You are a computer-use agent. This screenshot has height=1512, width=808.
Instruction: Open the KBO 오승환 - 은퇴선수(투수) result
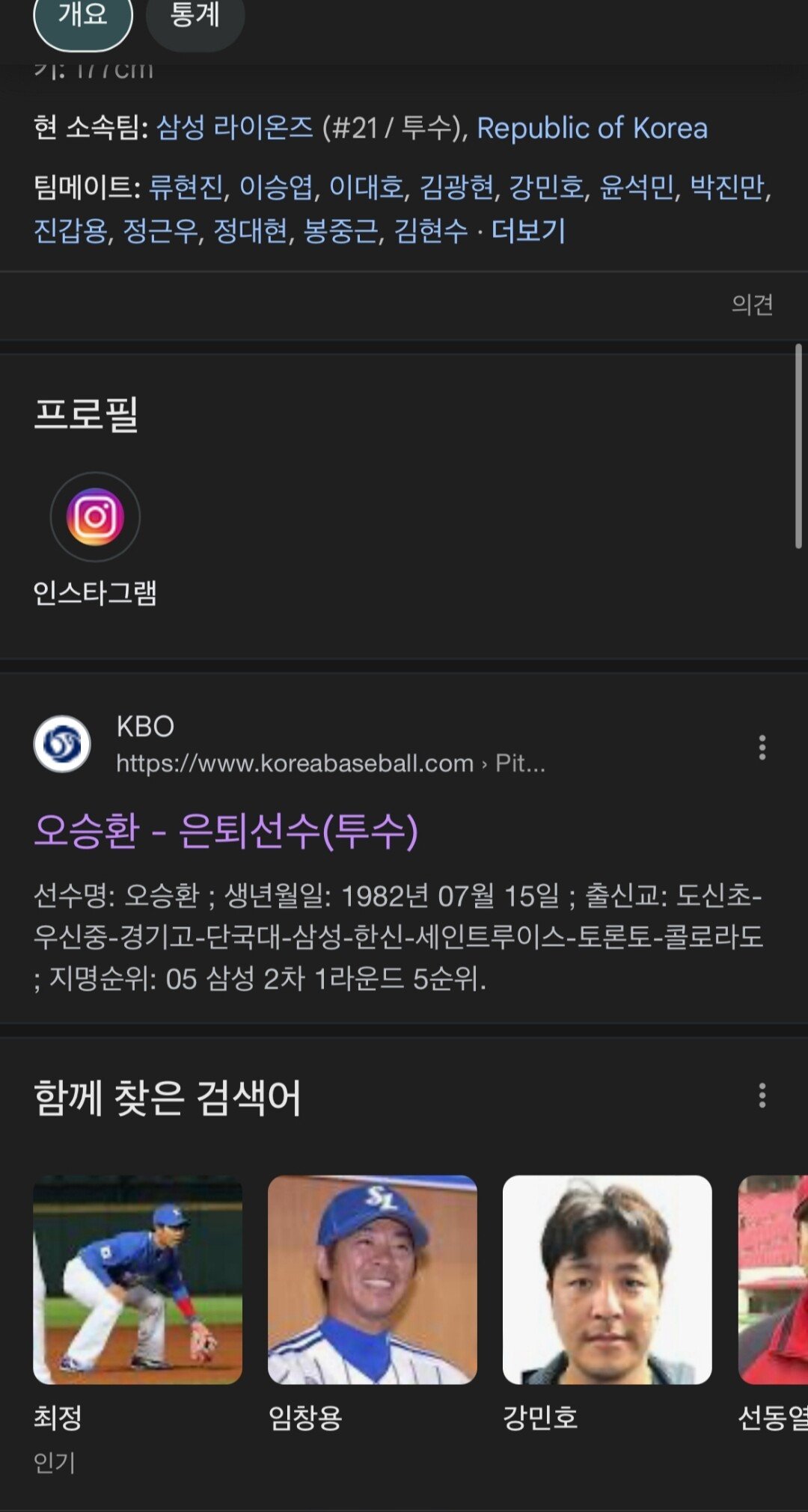[226, 831]
